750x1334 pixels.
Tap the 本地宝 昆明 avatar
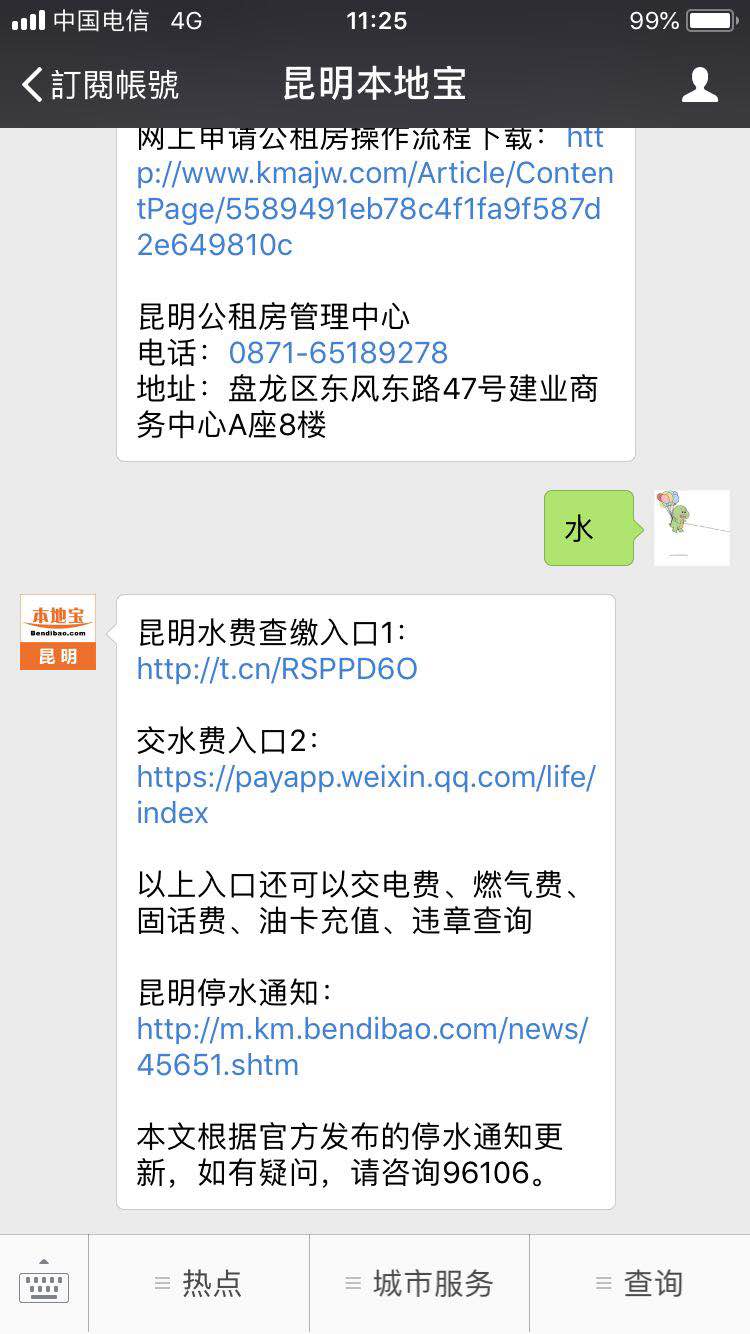pos(58,632)
